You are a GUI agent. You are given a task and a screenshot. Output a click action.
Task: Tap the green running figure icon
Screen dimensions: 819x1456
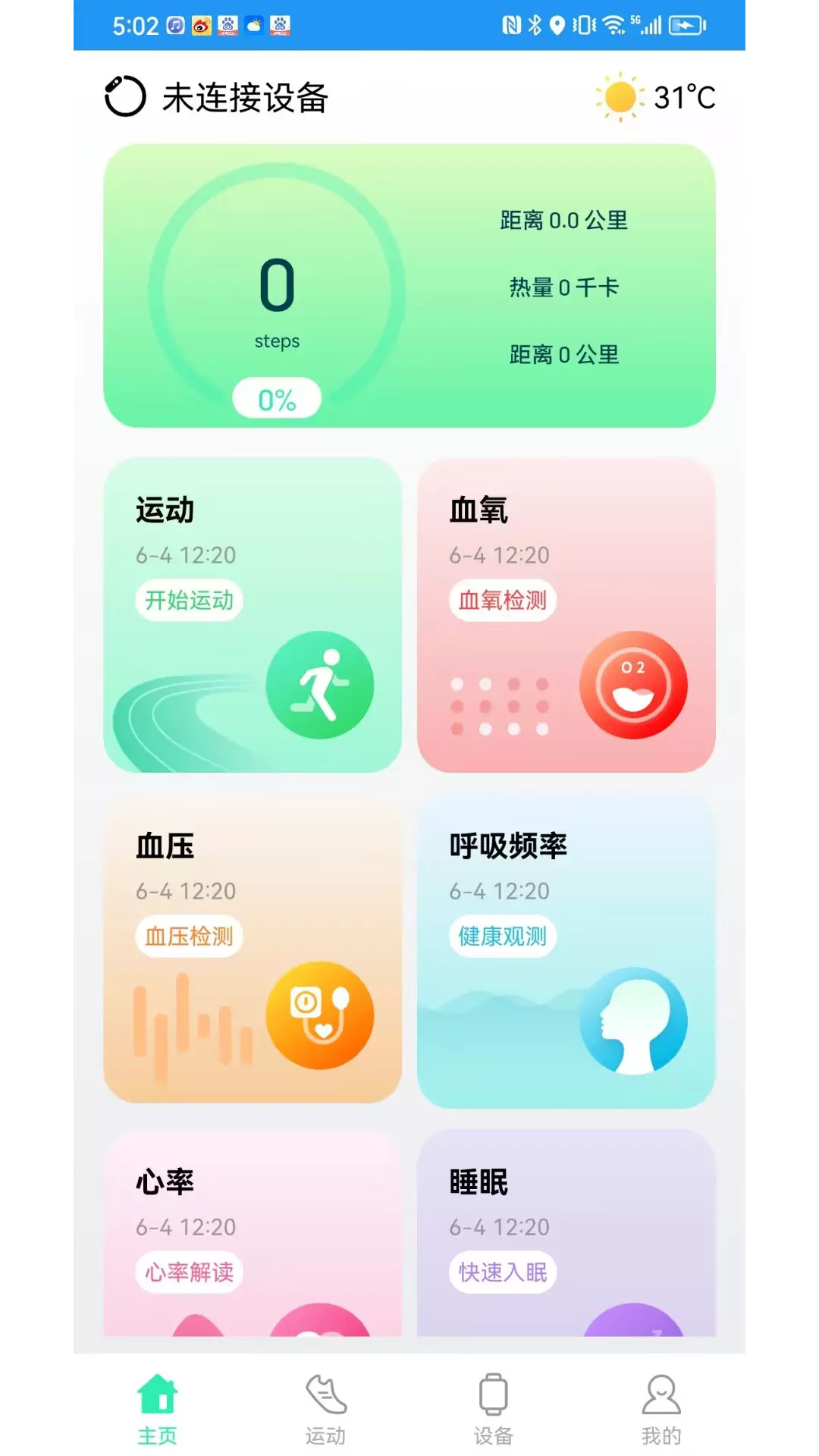tap(320, 685)
